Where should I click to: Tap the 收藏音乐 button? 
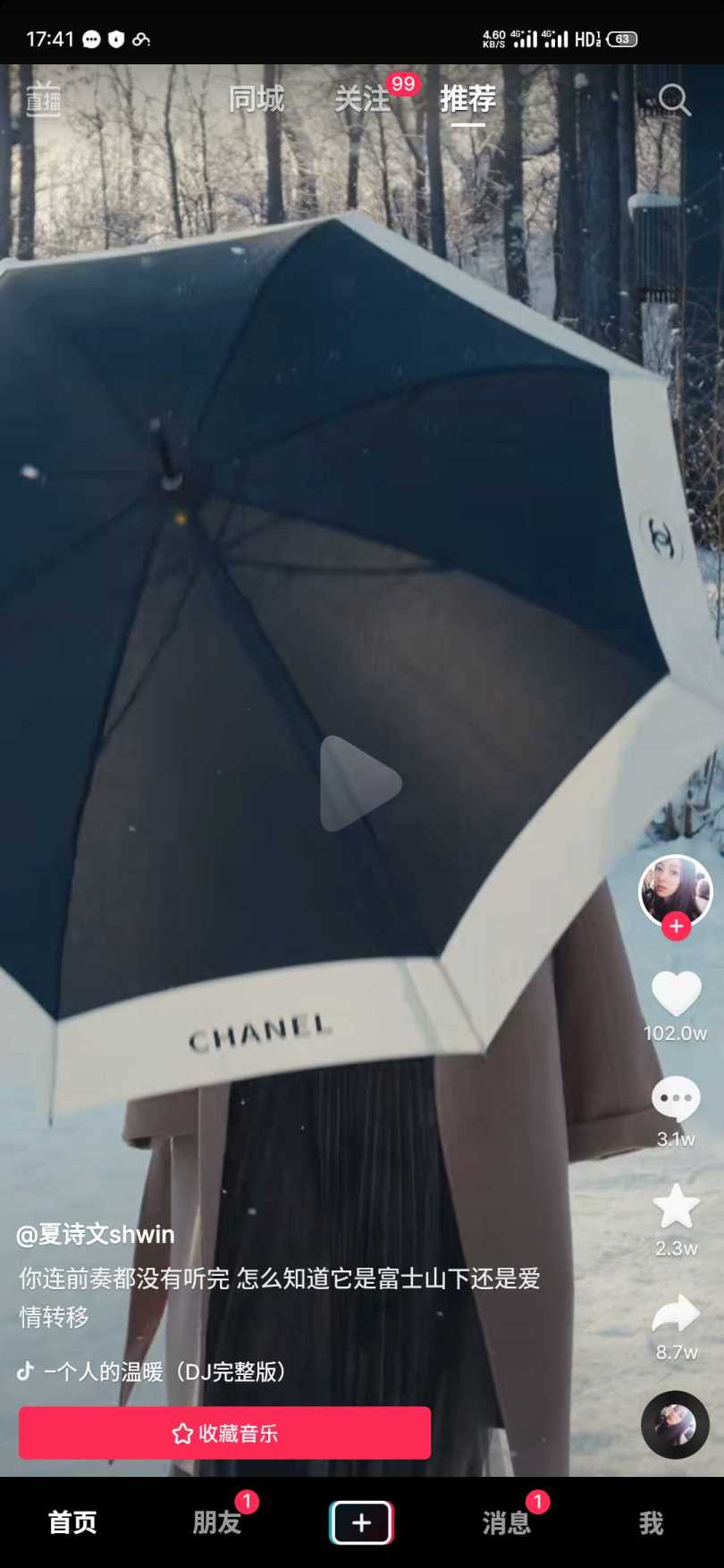coord(224,1433)
